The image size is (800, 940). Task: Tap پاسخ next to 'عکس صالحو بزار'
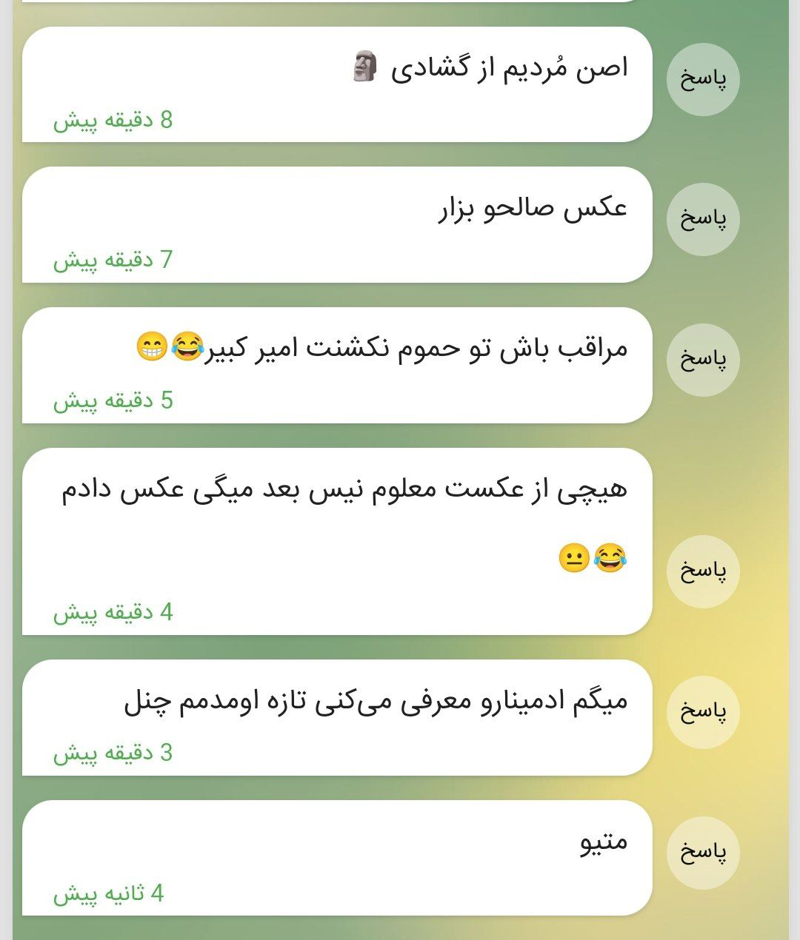(x=703, y=220)
